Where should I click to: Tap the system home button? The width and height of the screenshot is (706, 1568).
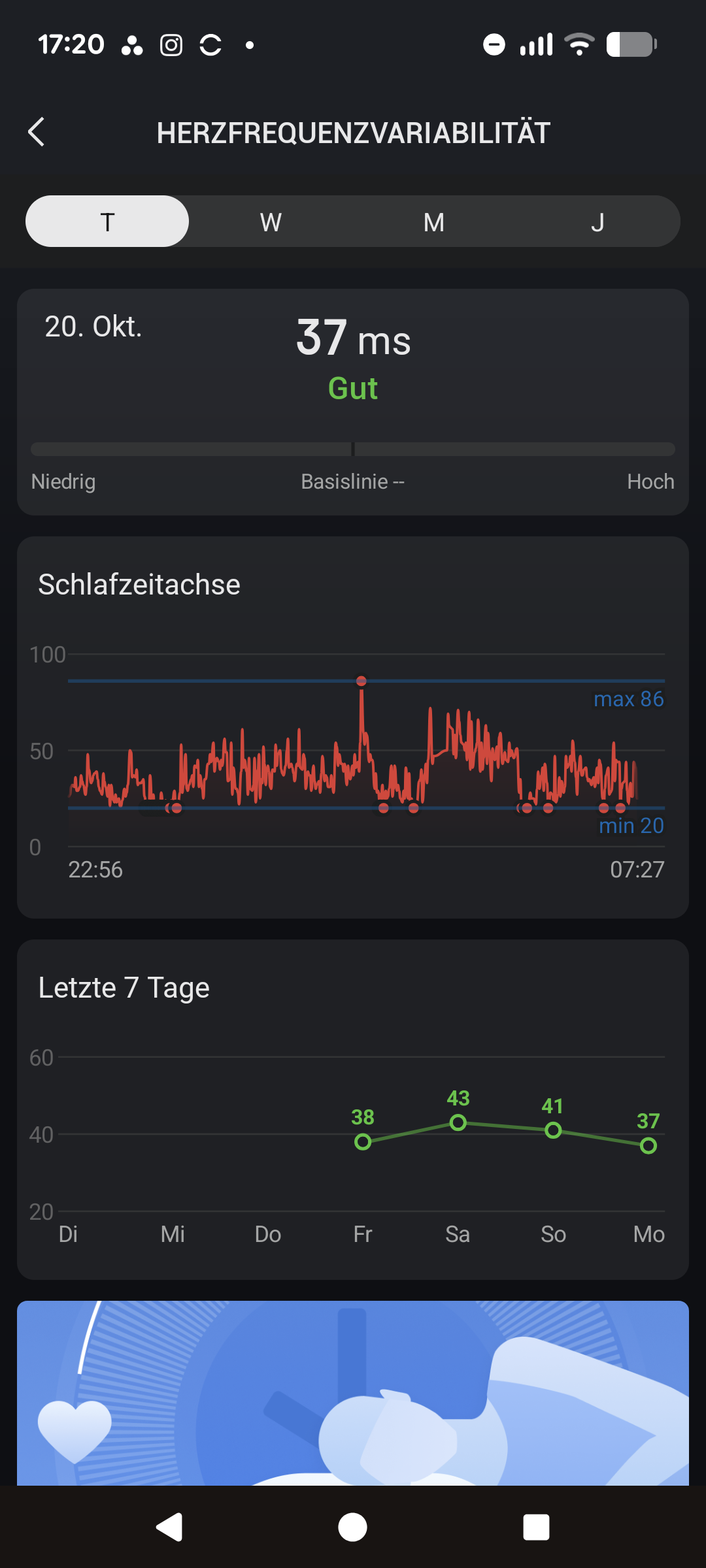(x=353, y=1527)
